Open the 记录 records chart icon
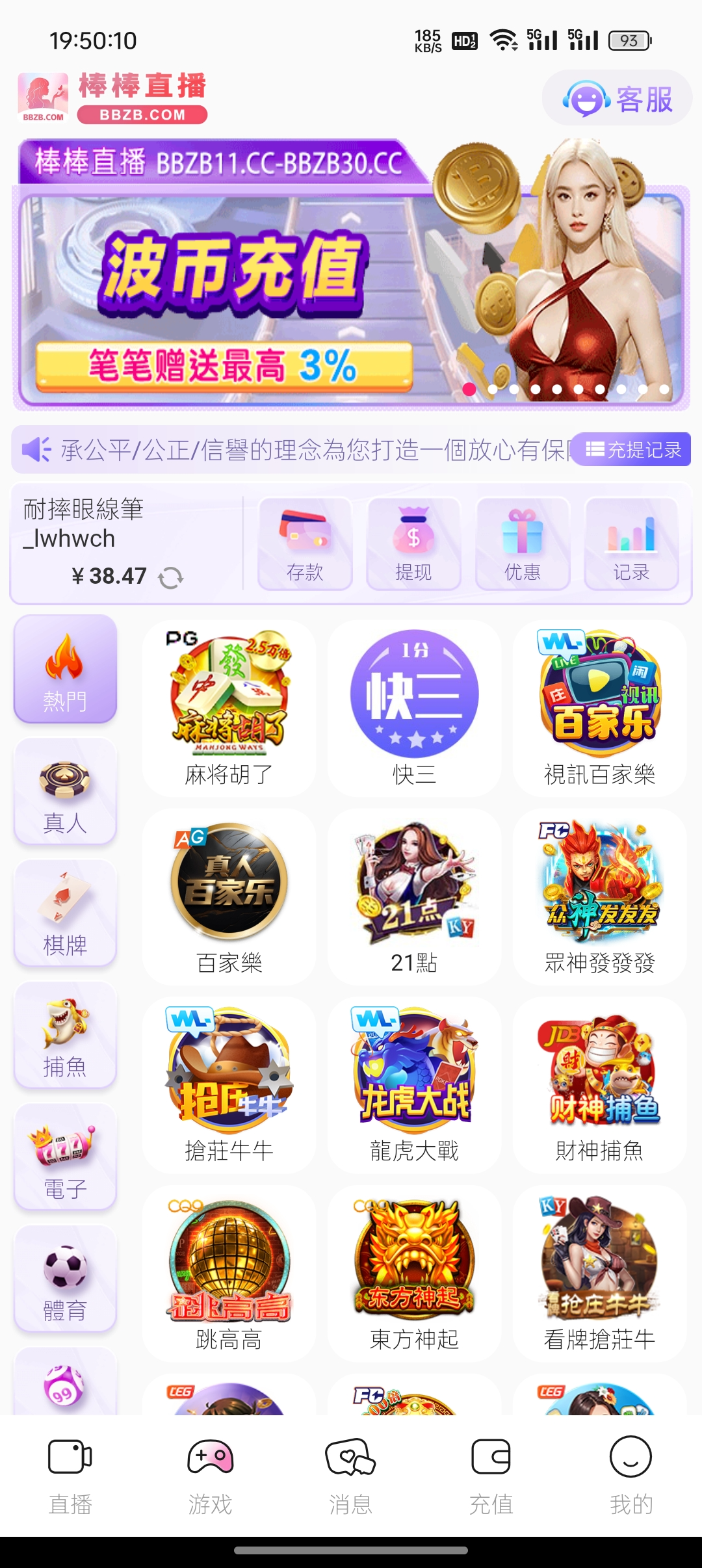 click(630, 543)
